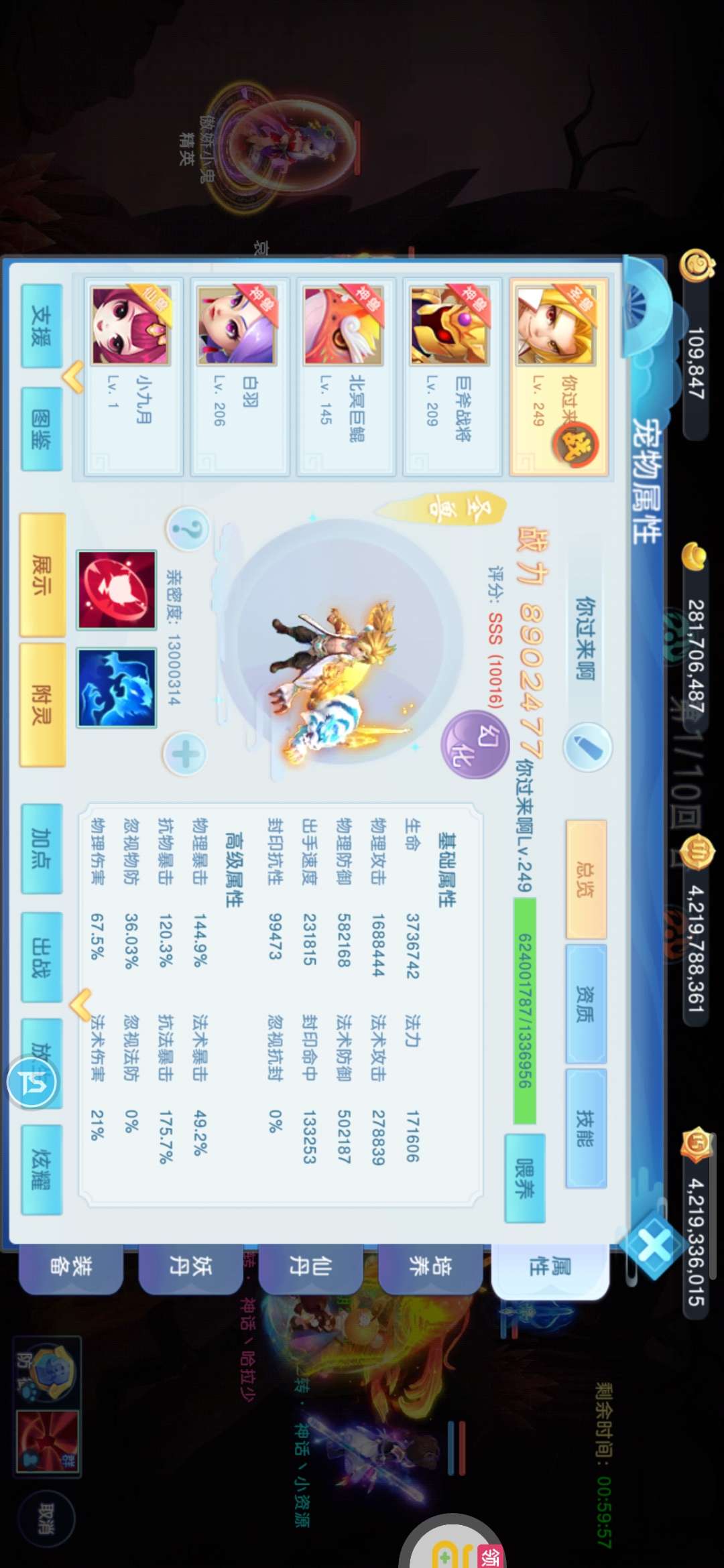Select pet 北冥巨鲲 Lv. 145

pyautogui.click(x=346, y=377)
